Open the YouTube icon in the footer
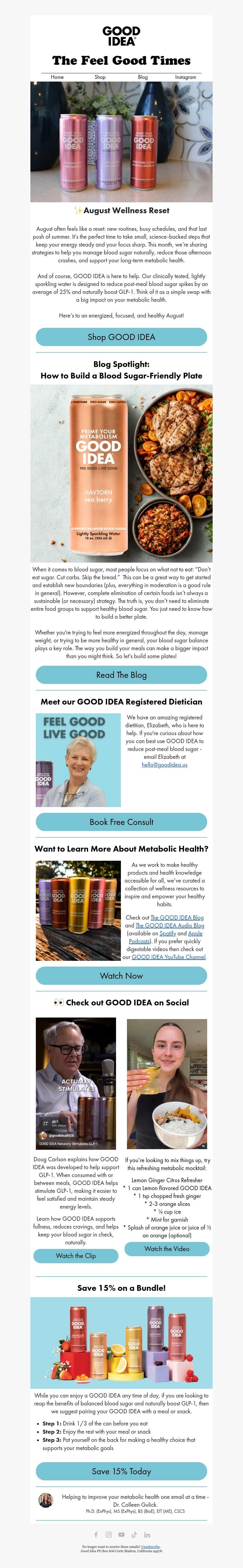Viewport: 243px width, 1568px height. (x=121, y=1535)
